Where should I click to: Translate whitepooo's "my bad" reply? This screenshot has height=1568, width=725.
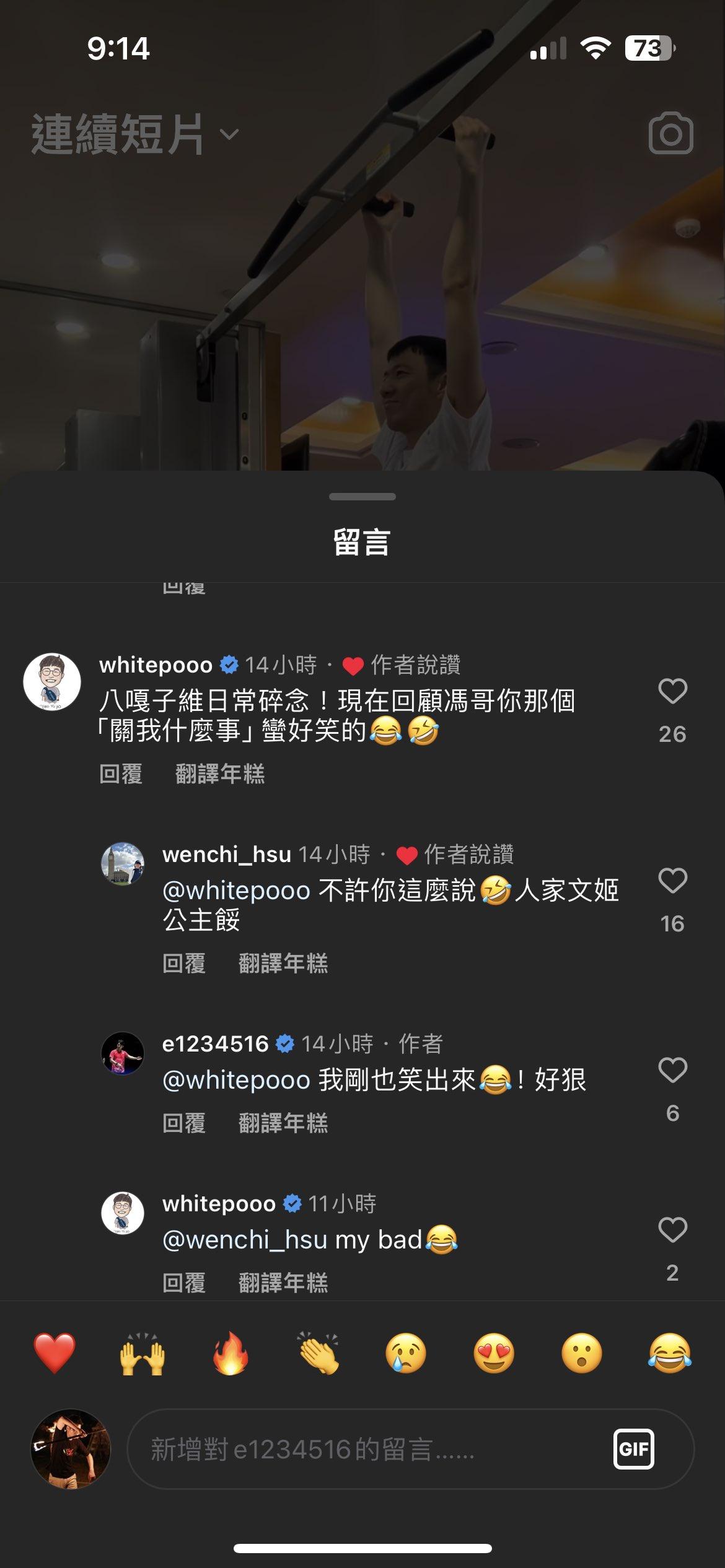(283, 1283)
